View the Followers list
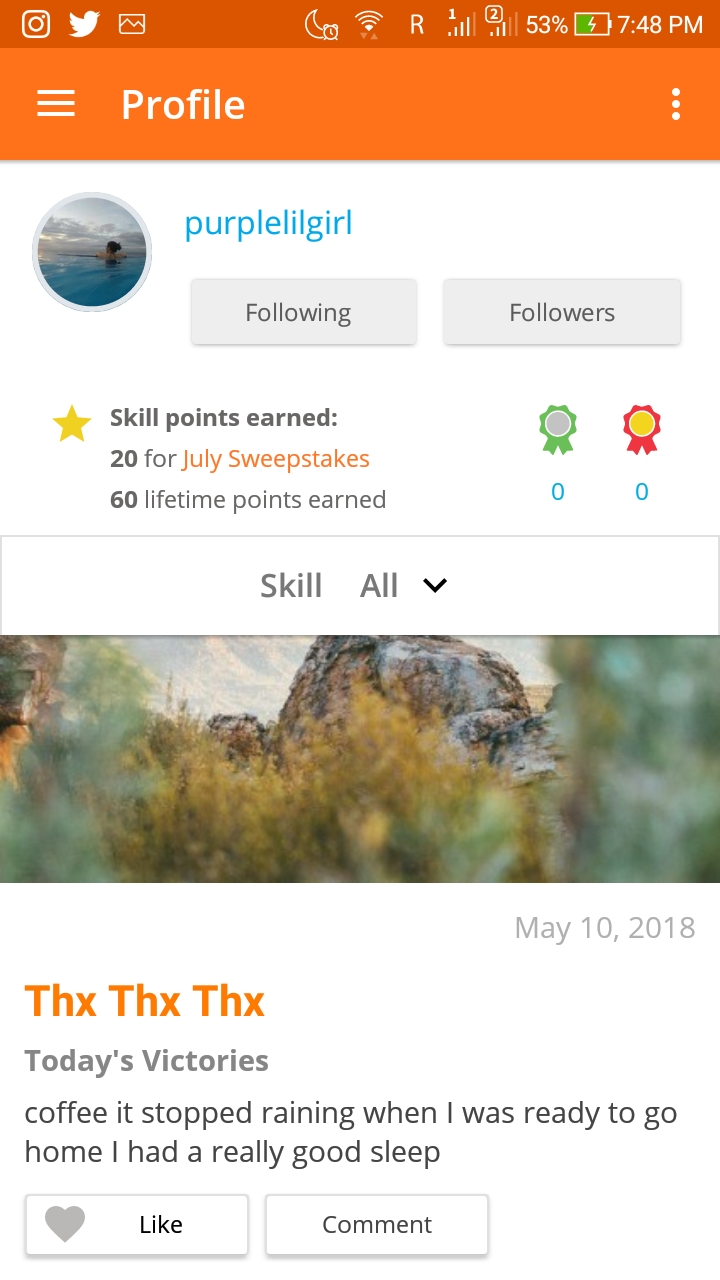This screenshot has height=1280, width=720. 561,313
